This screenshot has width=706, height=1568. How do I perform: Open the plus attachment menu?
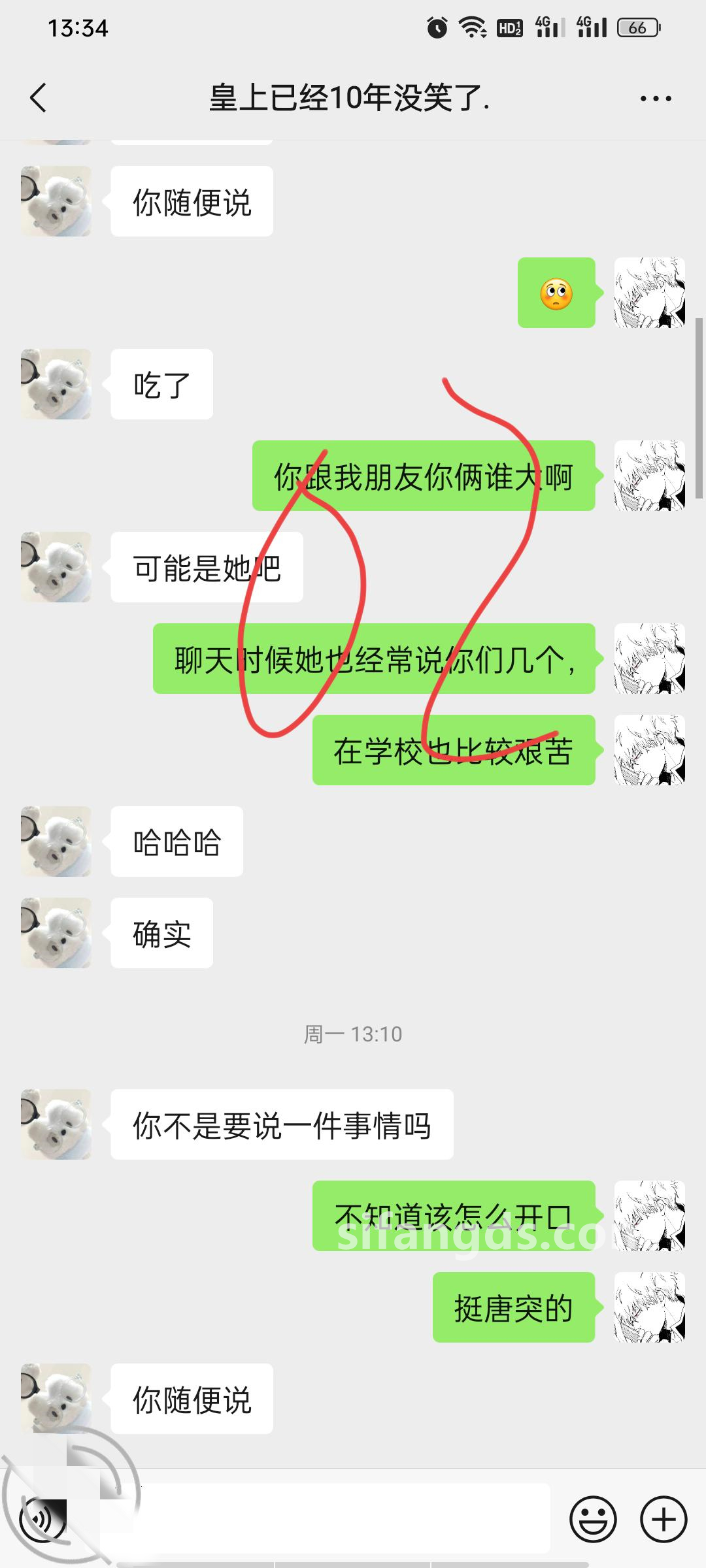[663, 1520]
